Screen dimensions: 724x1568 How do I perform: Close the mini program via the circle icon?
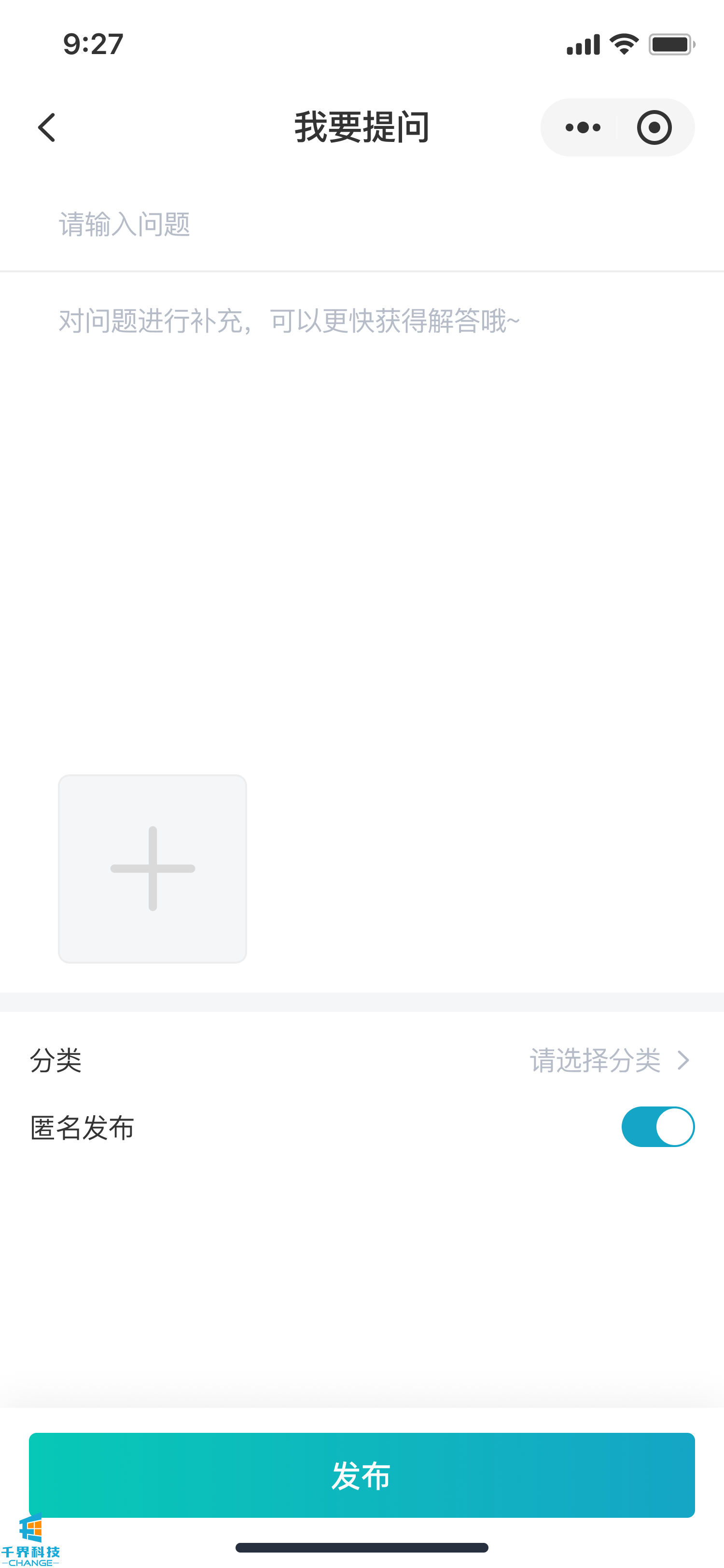coord(654,127)
